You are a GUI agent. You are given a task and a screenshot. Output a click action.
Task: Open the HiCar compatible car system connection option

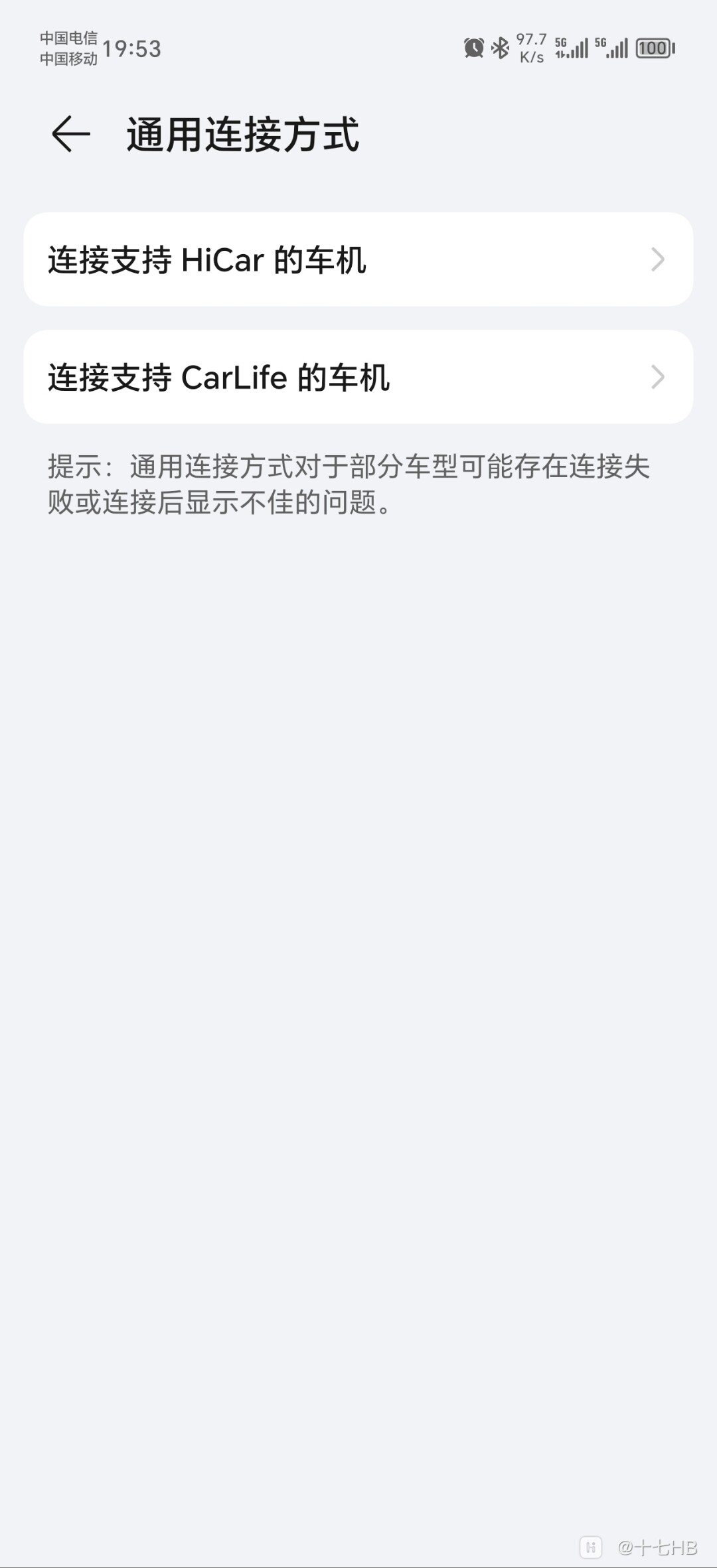point(206,259)
